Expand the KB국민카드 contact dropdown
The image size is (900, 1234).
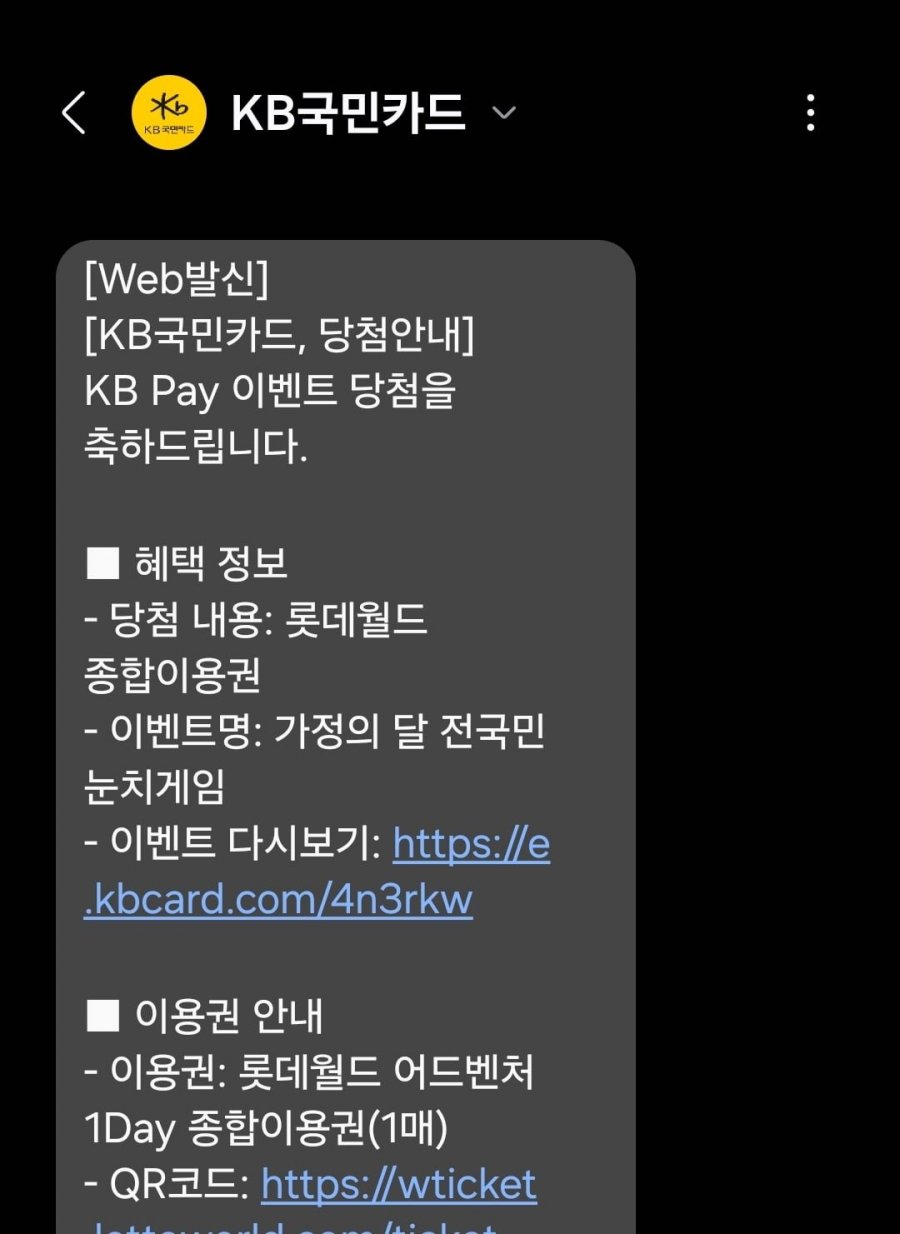504,113
